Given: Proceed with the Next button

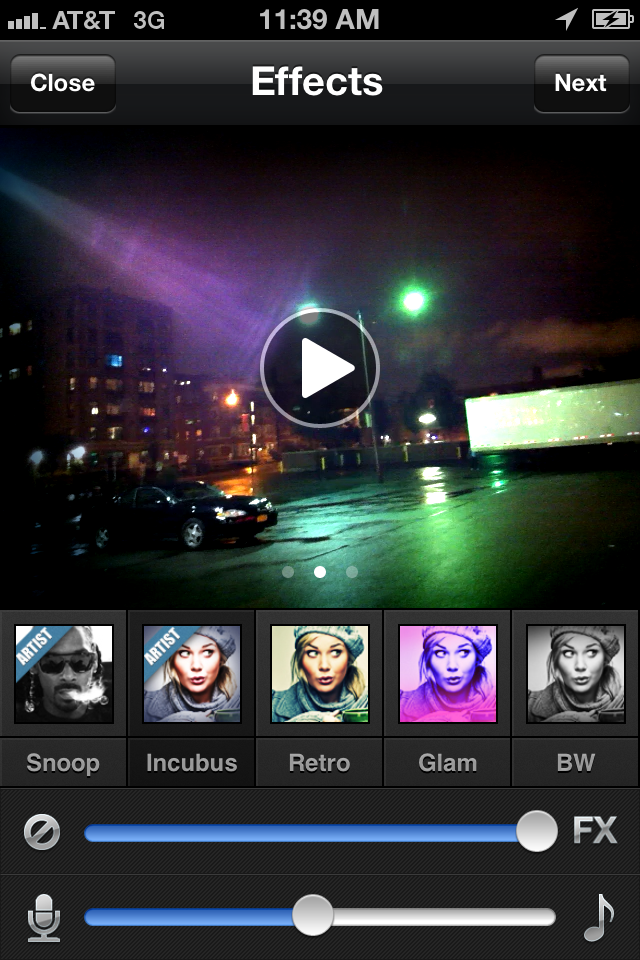Looking at the screenshot, I should click(x=580, y=83).
